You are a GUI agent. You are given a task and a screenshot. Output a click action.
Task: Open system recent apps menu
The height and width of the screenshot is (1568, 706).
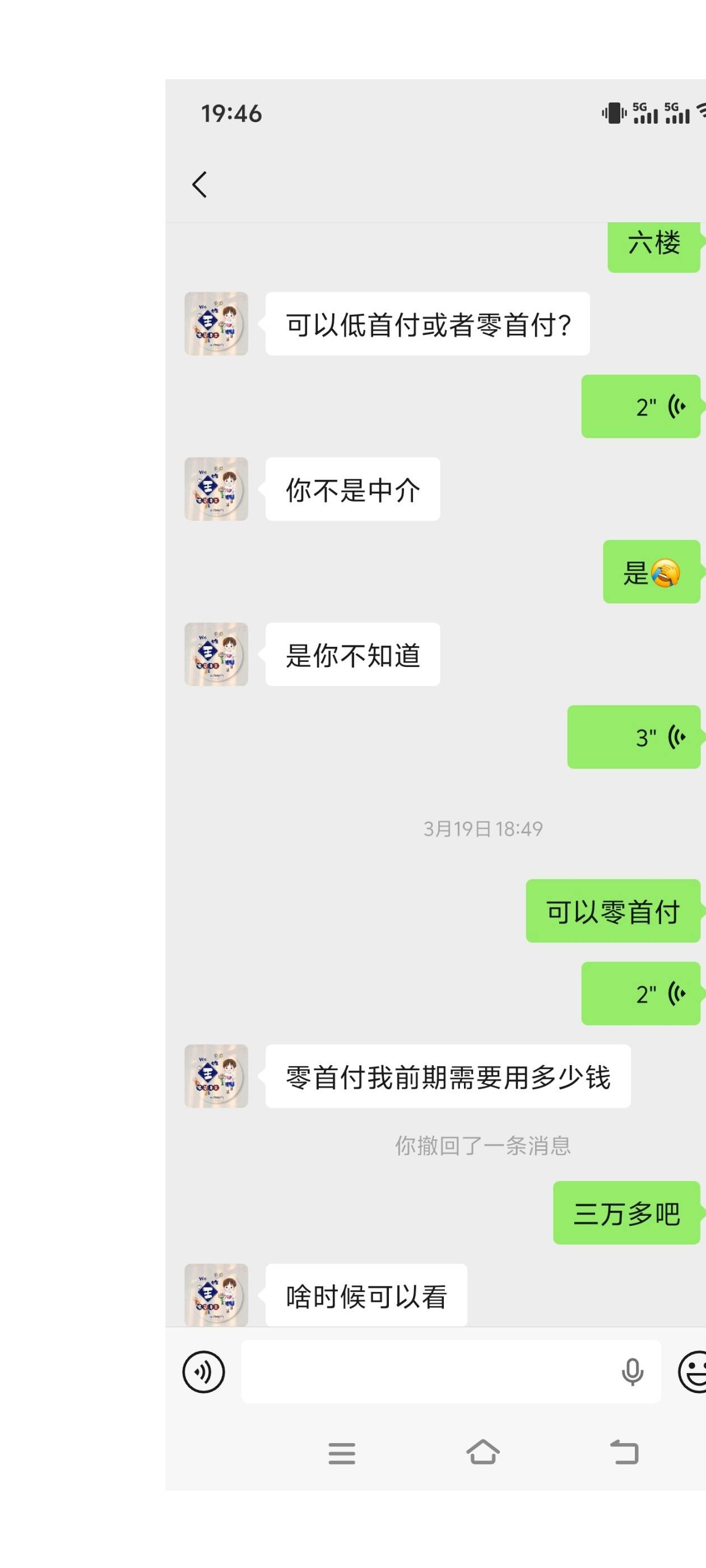pyautogui.click(x=342, y=1453)
